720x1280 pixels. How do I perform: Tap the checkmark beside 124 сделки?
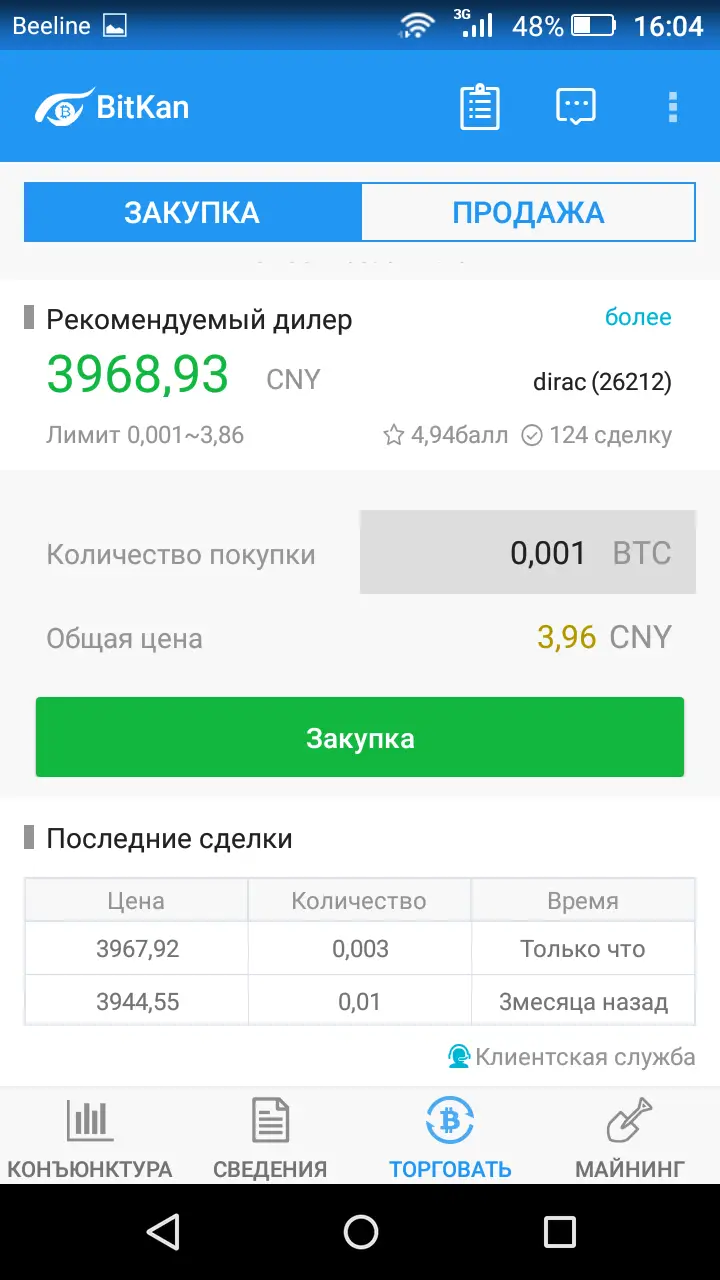coord(532,435)
